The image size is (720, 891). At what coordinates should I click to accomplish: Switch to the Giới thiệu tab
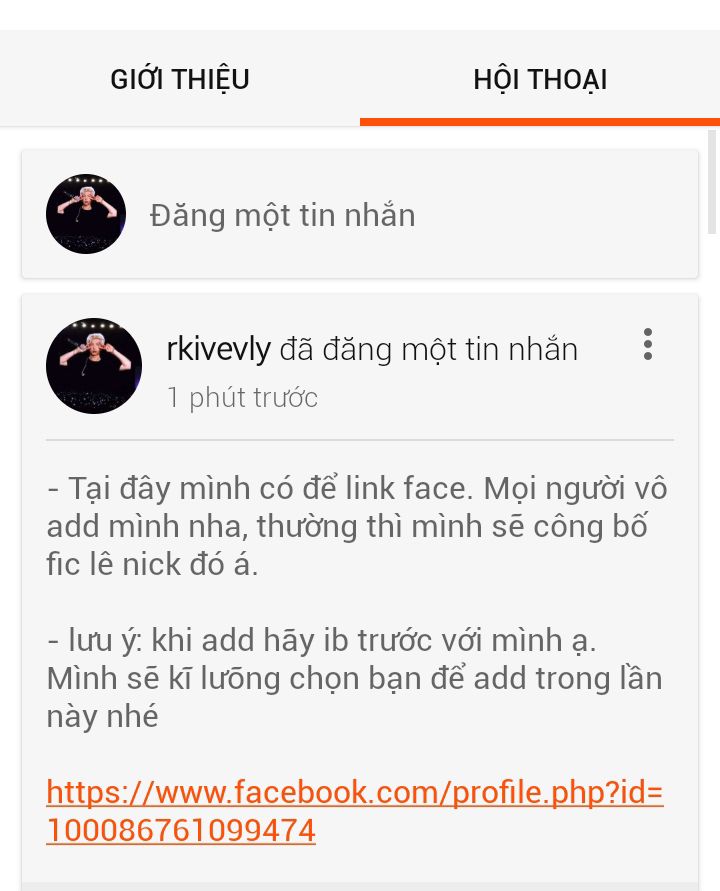click(180, 79)
